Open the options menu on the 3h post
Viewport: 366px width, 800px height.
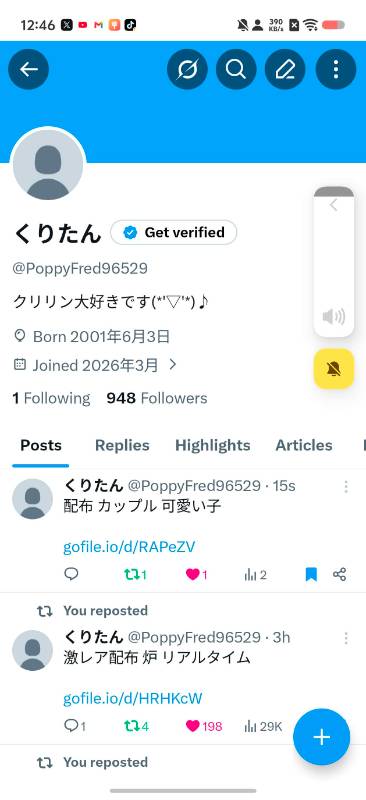tap(346, 638)
